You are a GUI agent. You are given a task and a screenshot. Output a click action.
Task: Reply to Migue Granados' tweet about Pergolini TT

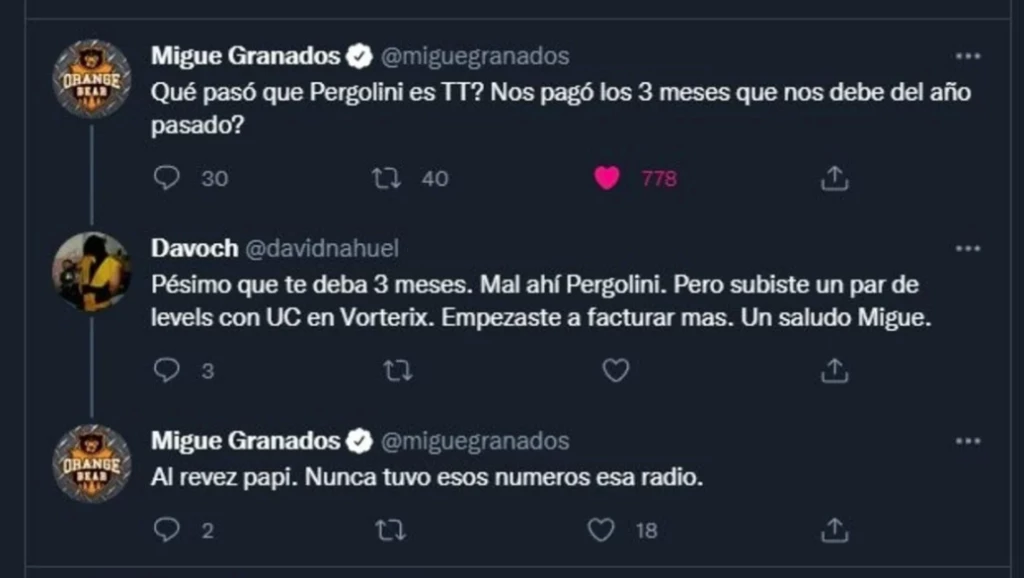point(168,178)
